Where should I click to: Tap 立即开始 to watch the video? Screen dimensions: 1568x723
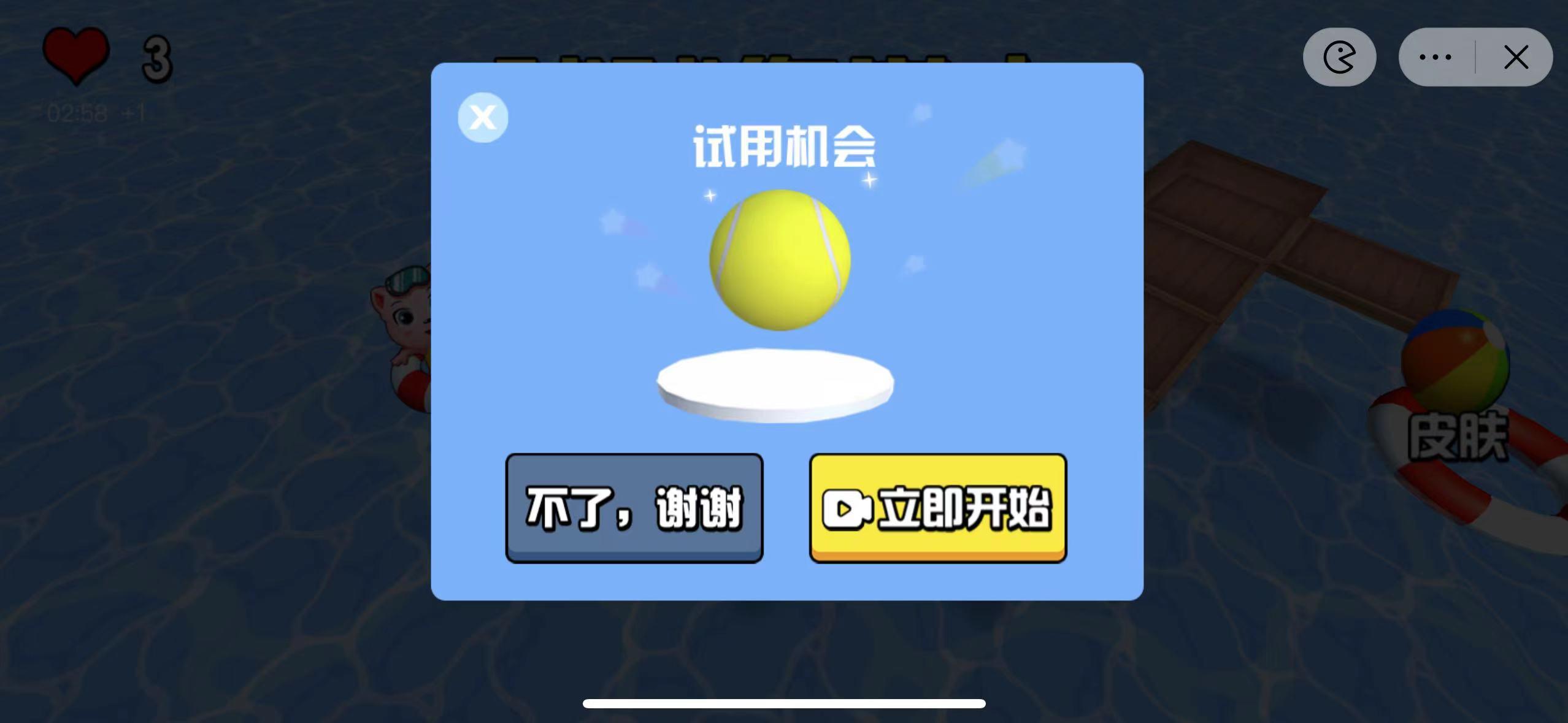pyautogui.click(x=938, y=508)
